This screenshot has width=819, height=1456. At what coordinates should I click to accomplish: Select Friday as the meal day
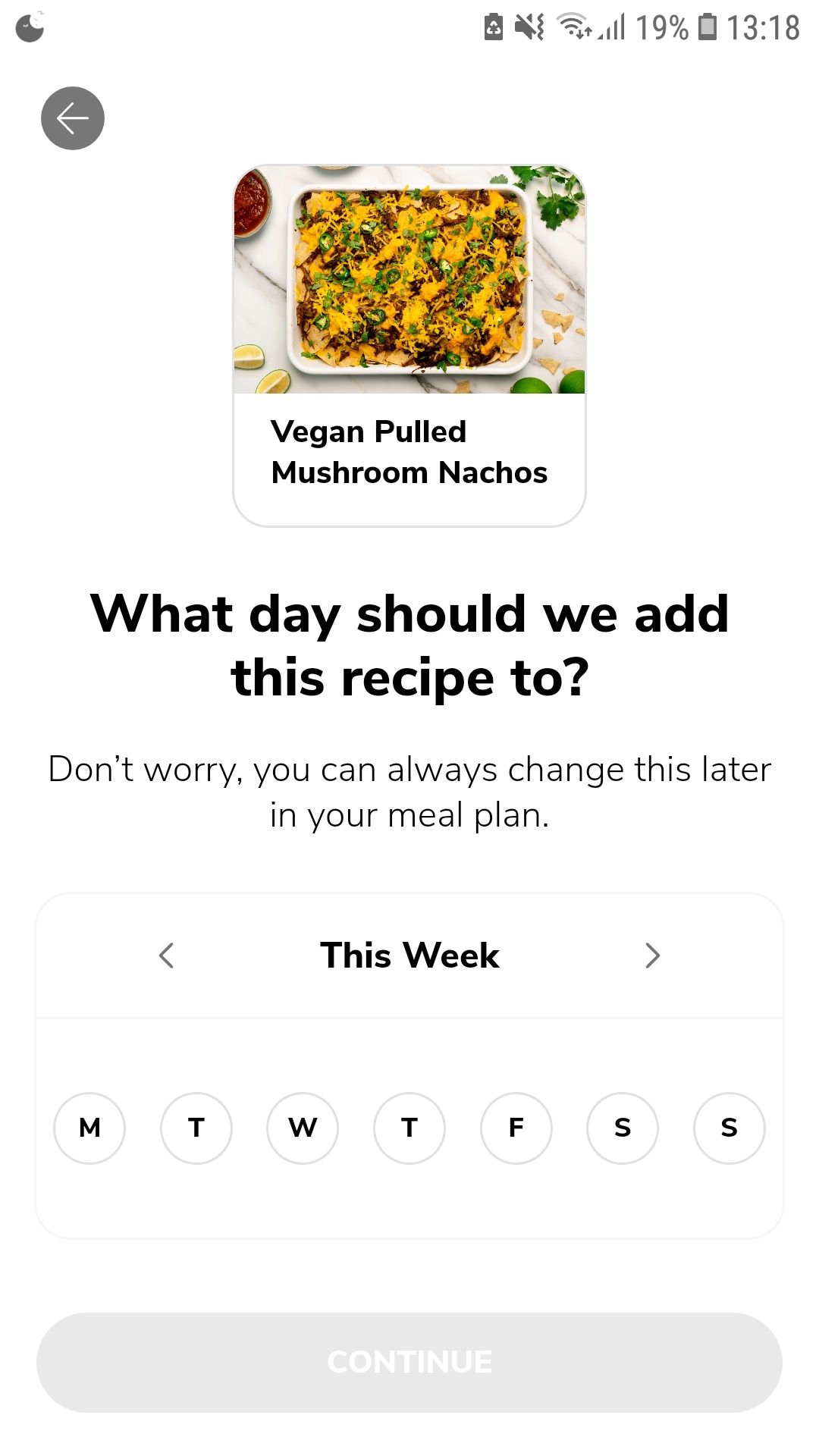pos(516,1128)
